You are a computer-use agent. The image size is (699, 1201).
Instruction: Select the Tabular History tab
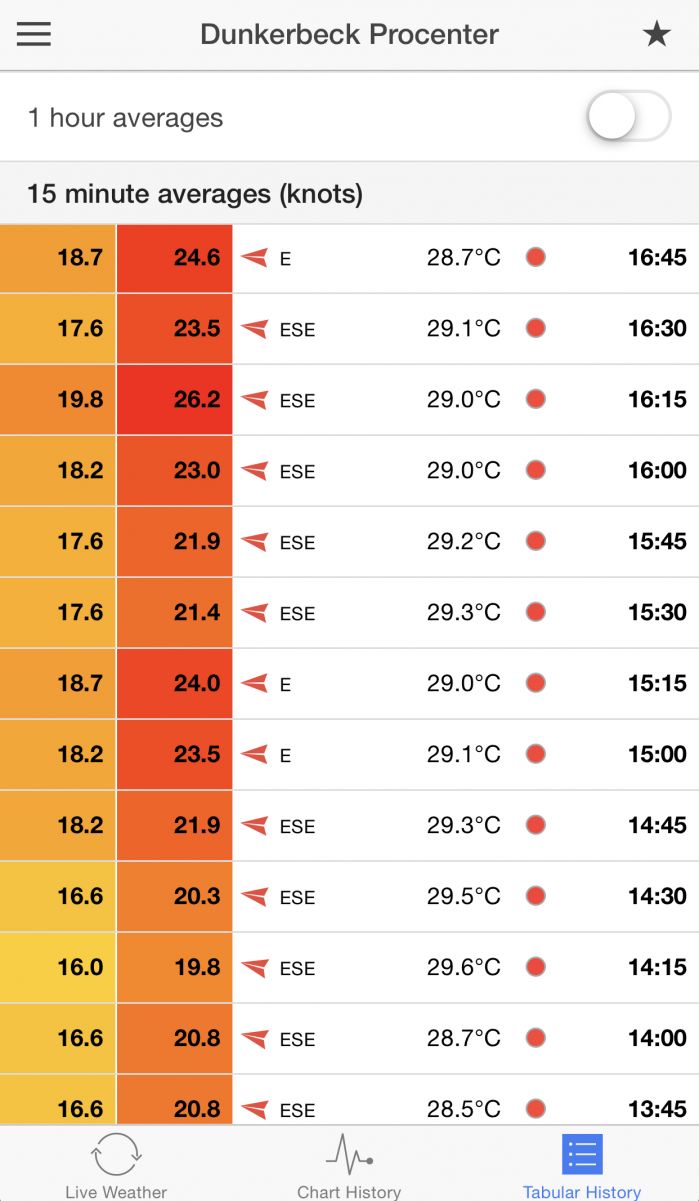click(x=581, y=1165)
